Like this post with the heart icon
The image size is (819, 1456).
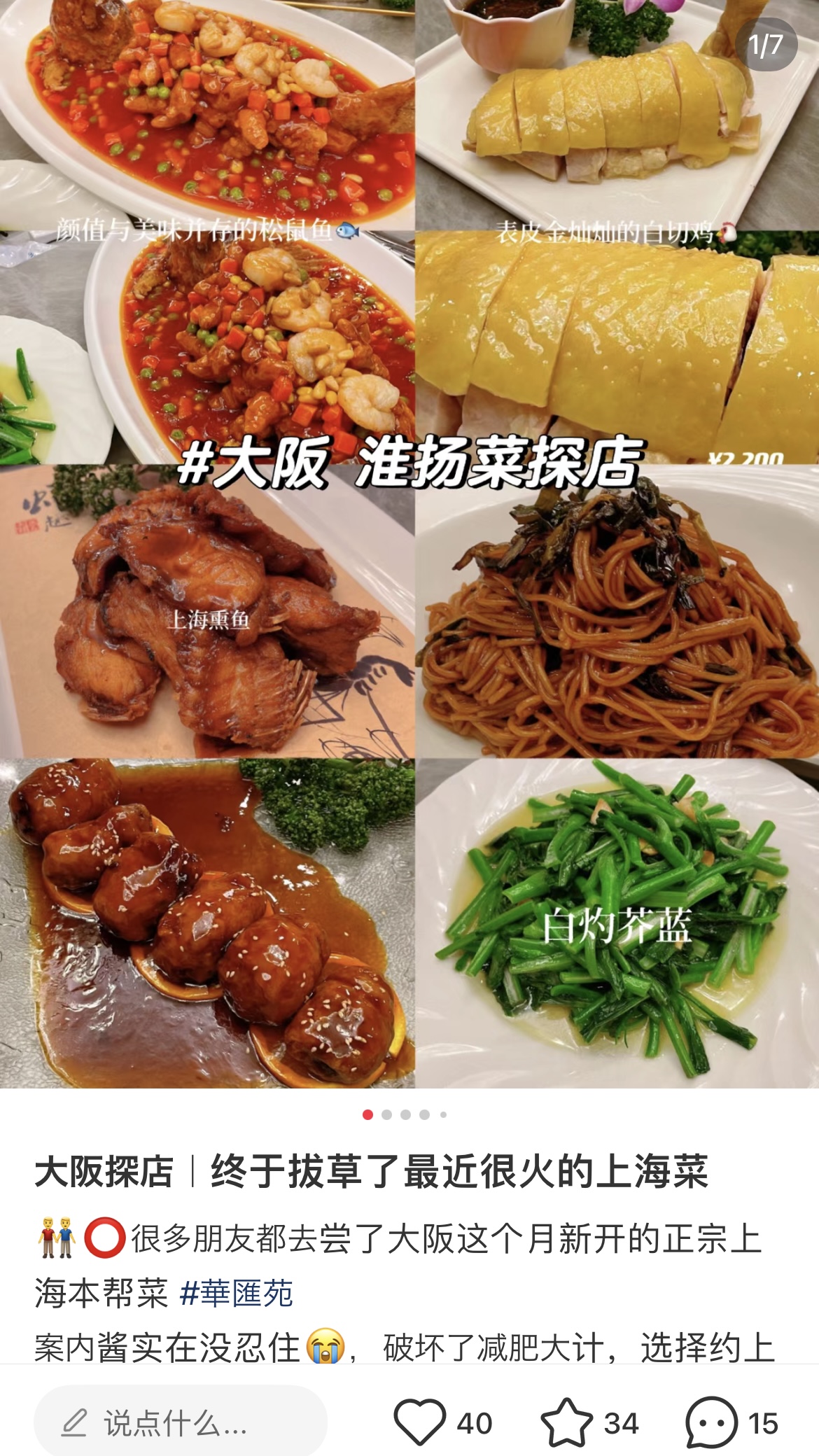click(420, 1422)
